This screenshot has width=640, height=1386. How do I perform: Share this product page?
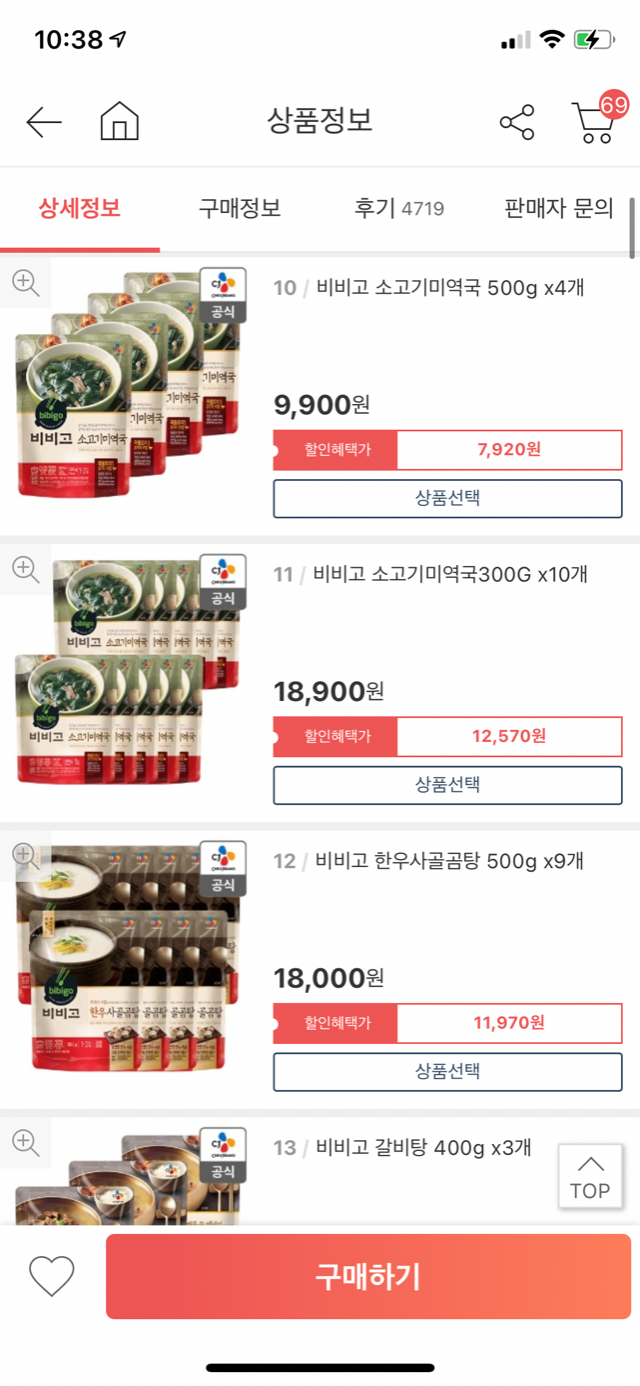click(x=517, y=123)
